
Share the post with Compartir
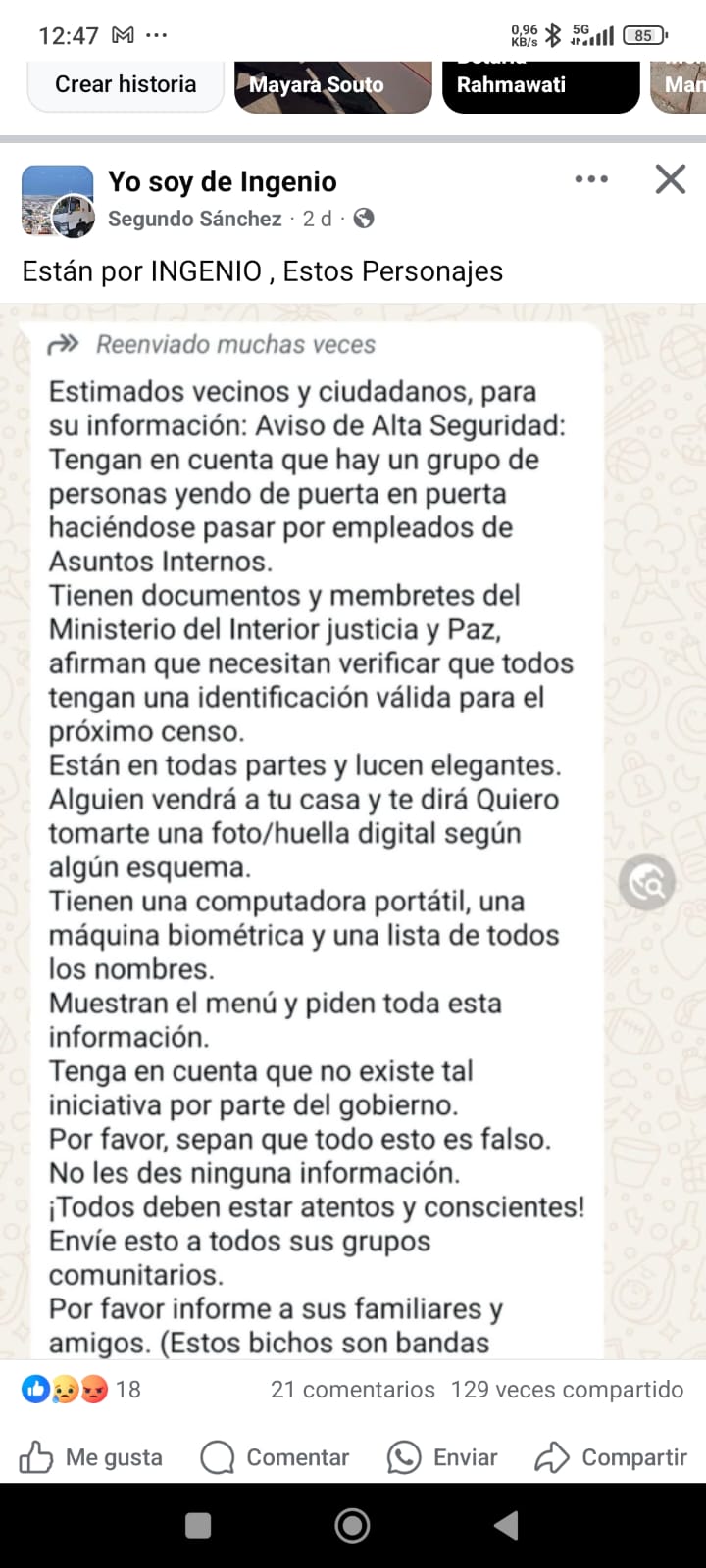tap(610, 1457)
